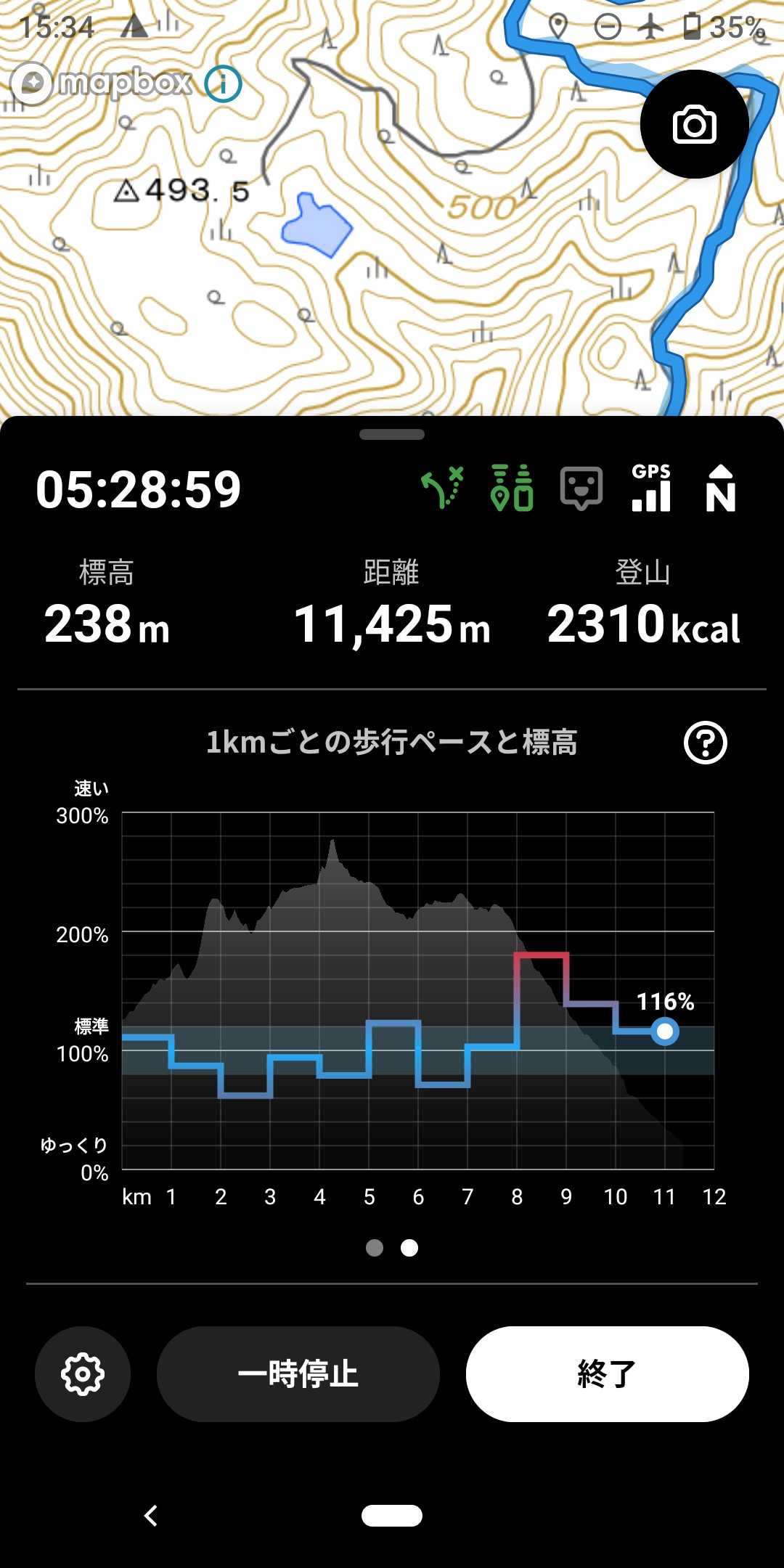This screenshot has height=1568, width=784.
Task: Tap the north compass orientation icon
Action: tap(720, 488)
